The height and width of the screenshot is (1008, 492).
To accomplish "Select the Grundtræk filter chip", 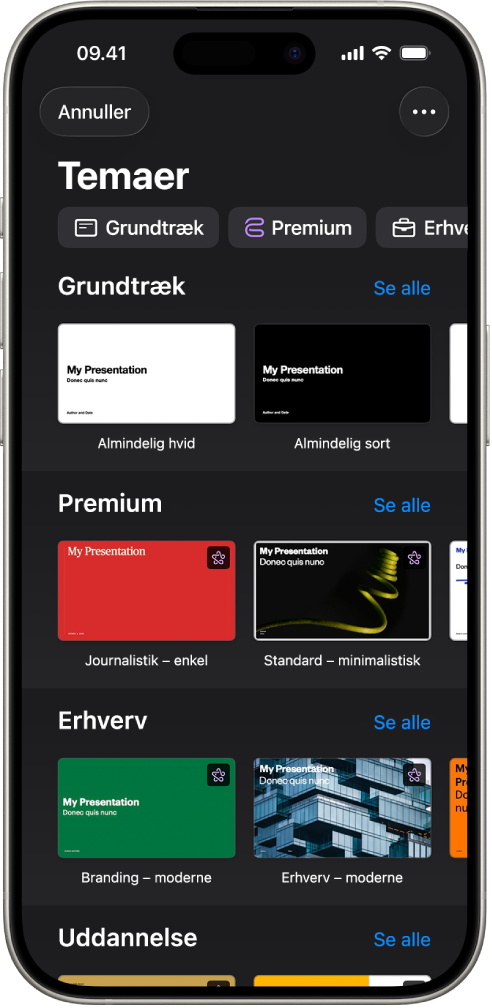I will [x=138, y=228].
